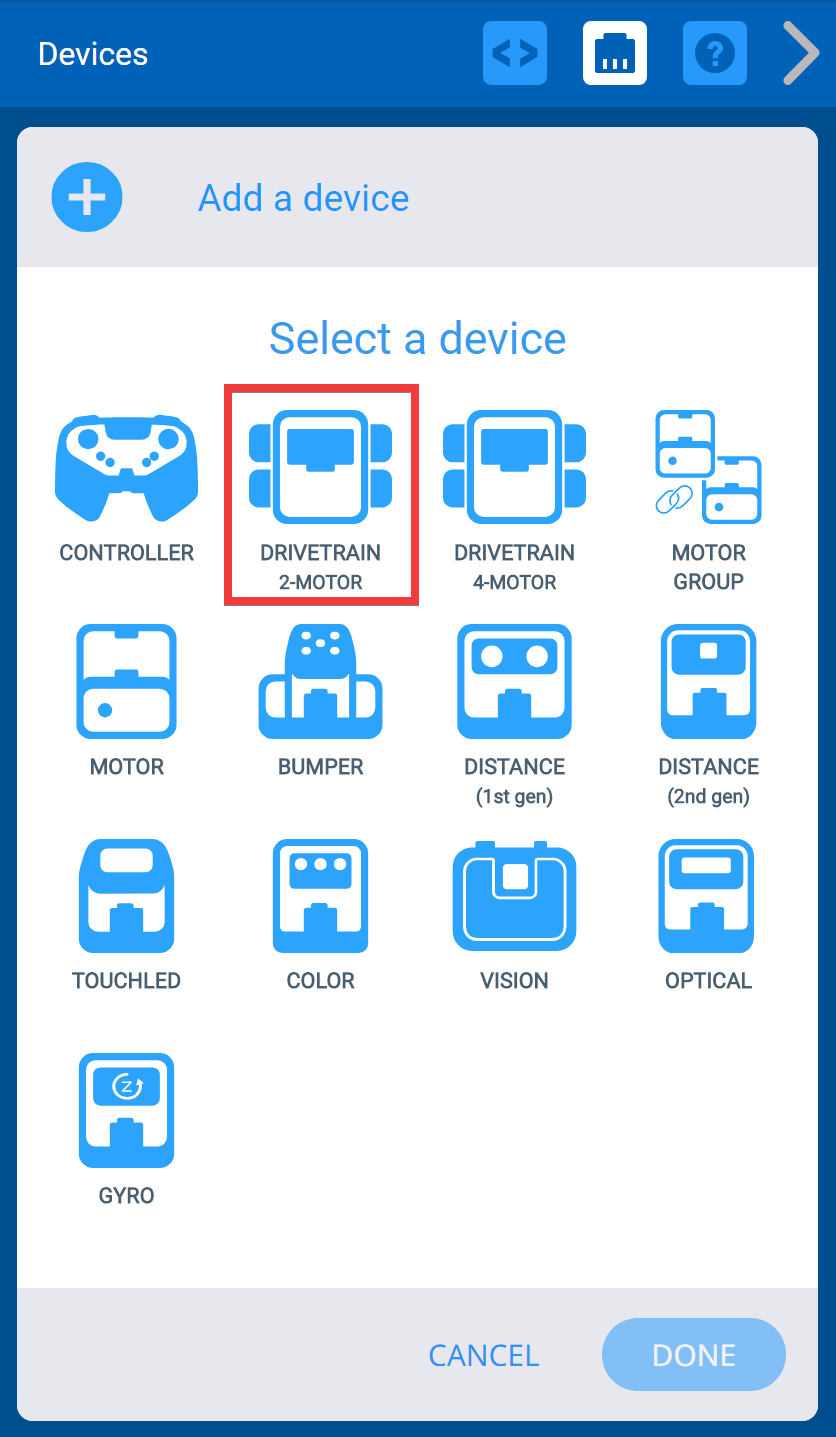Select the DISTANCE (1st gen) sensor
Viewport: 836px width, 1437px height.
point(514,681)
